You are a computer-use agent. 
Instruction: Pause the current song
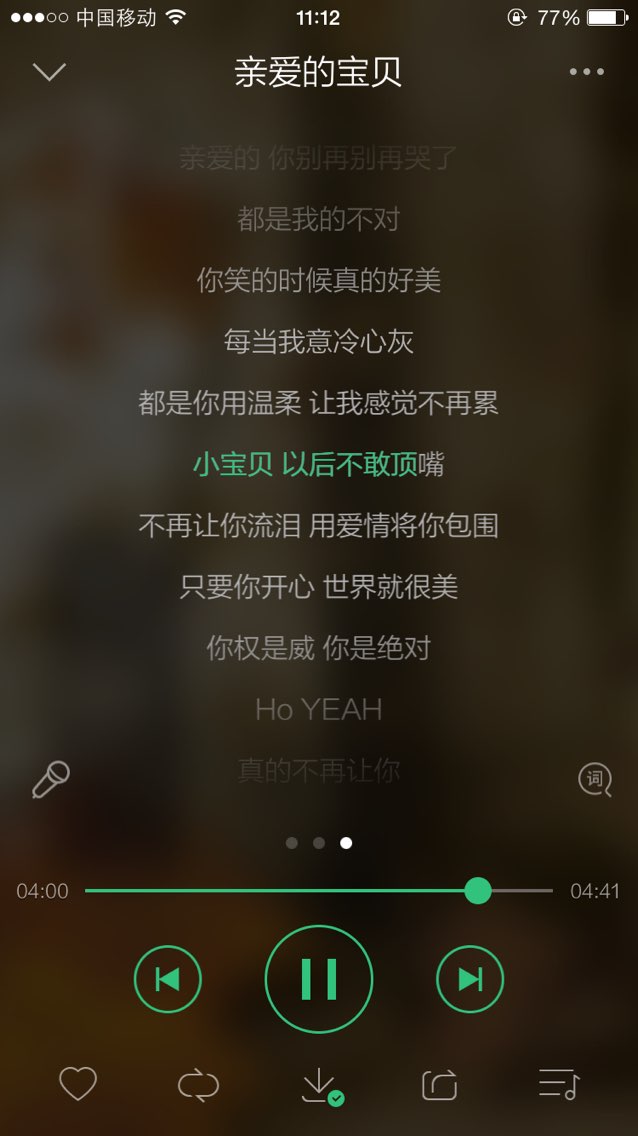tap(319, 979)
